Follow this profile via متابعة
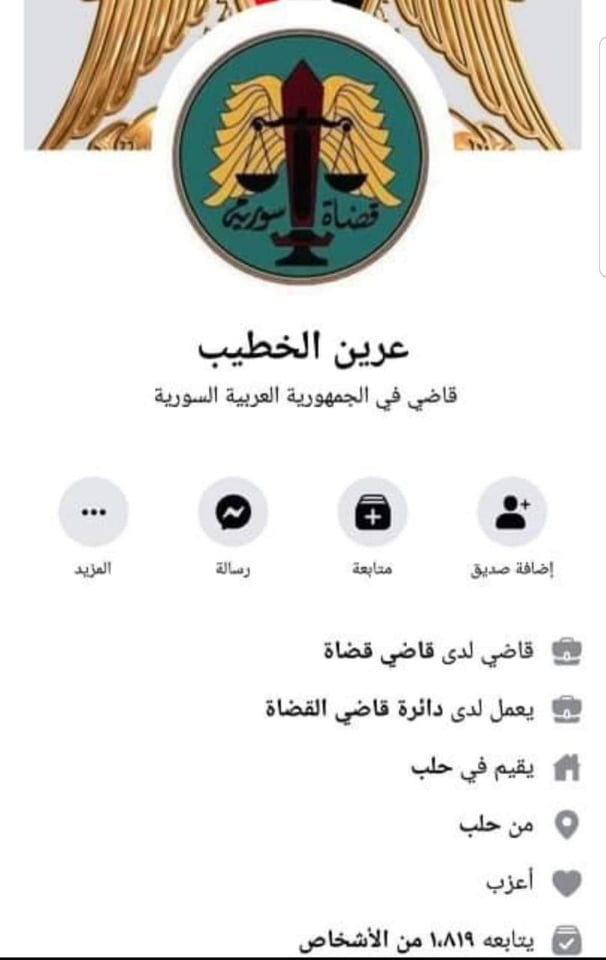The width and height of the screenshot is (606, 960). pos(372,512)
